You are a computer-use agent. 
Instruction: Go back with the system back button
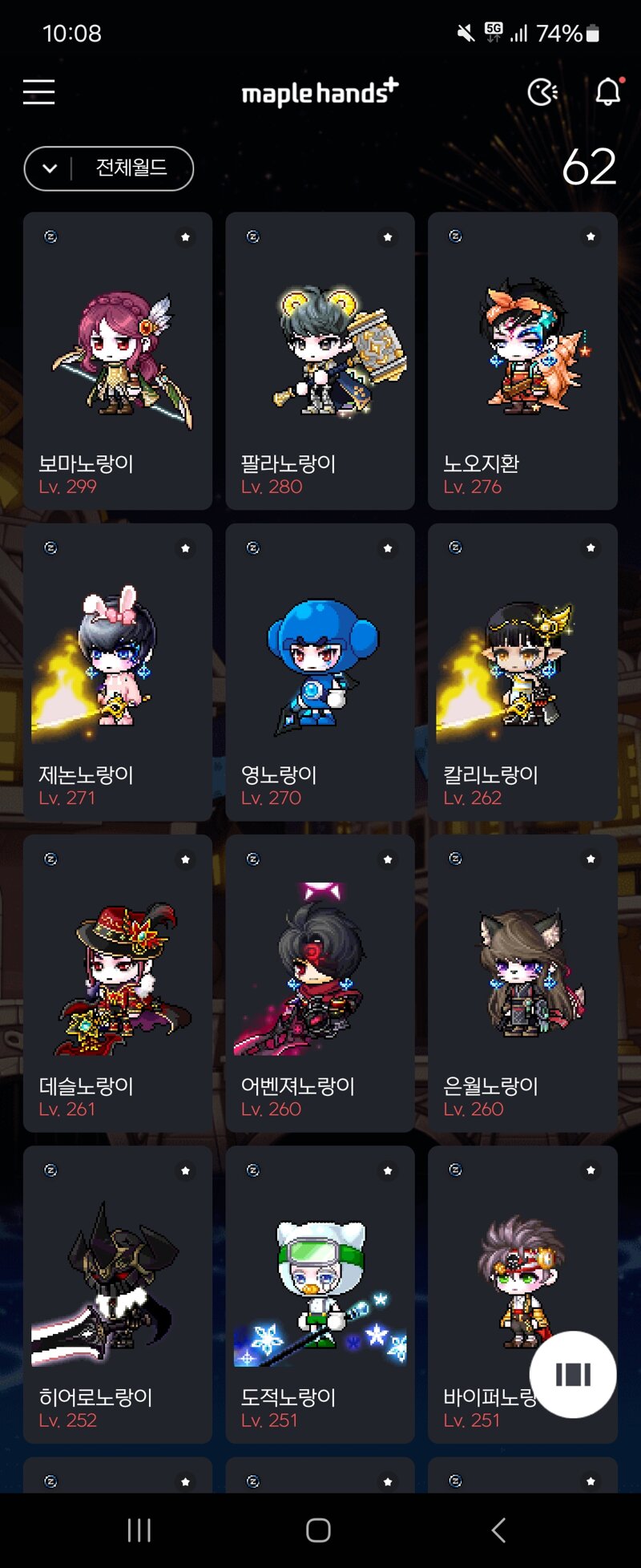tap(498, 1530)
